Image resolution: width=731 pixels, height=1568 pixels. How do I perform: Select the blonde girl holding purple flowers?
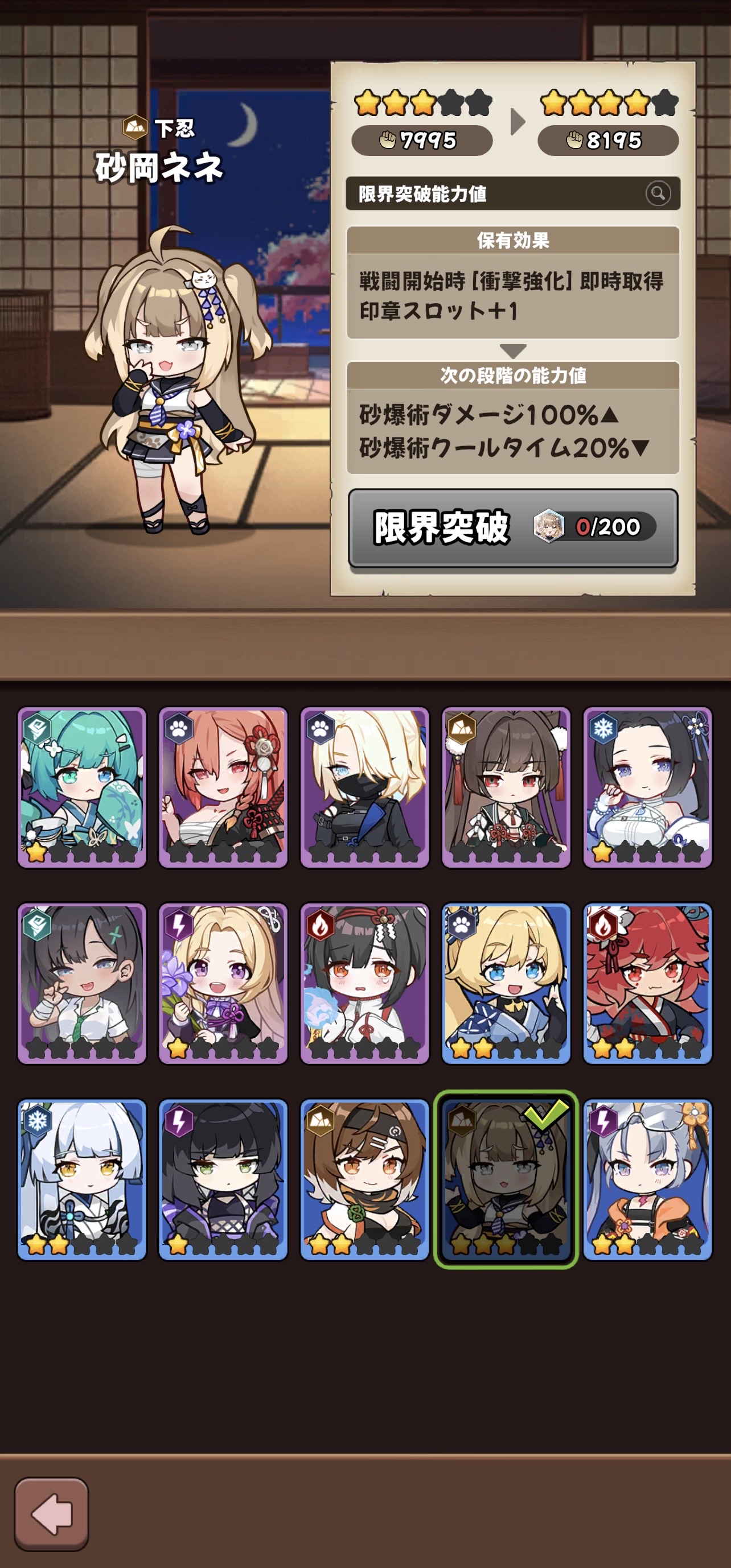click(x=223, y=983)
